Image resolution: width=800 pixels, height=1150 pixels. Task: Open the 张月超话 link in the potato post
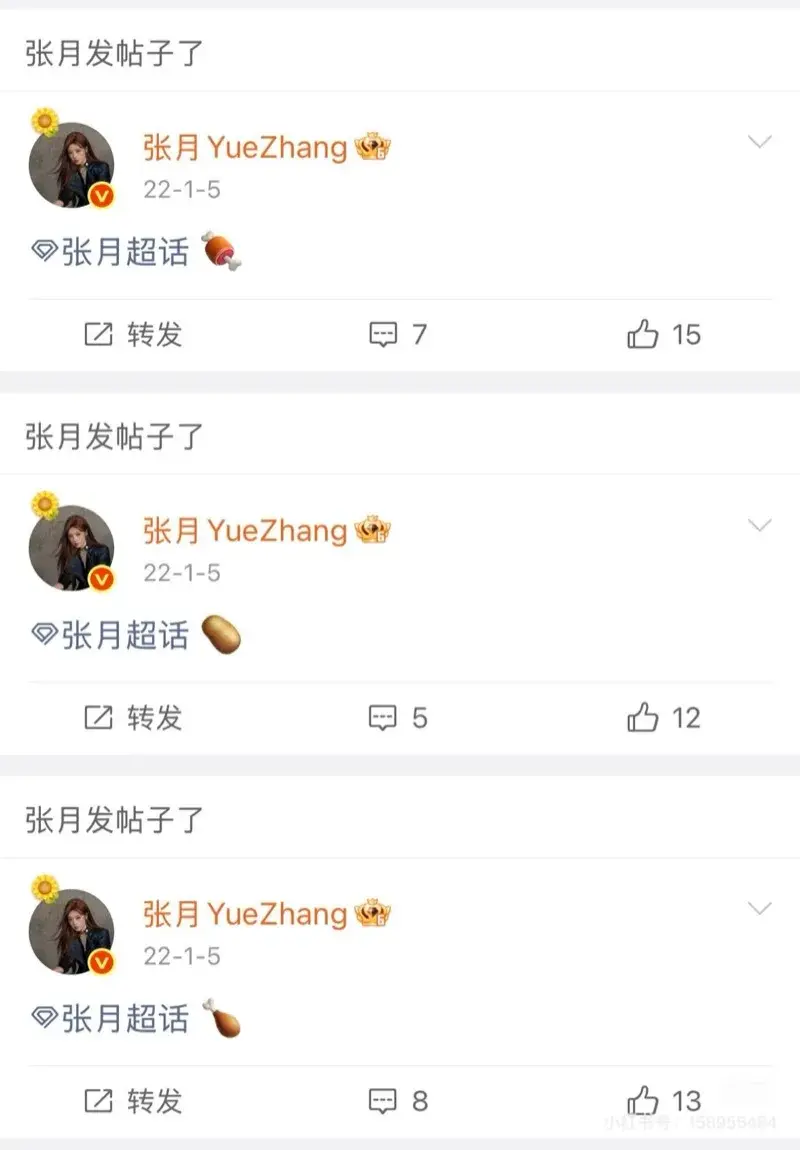pyautogui.click(x=111, y=635)
